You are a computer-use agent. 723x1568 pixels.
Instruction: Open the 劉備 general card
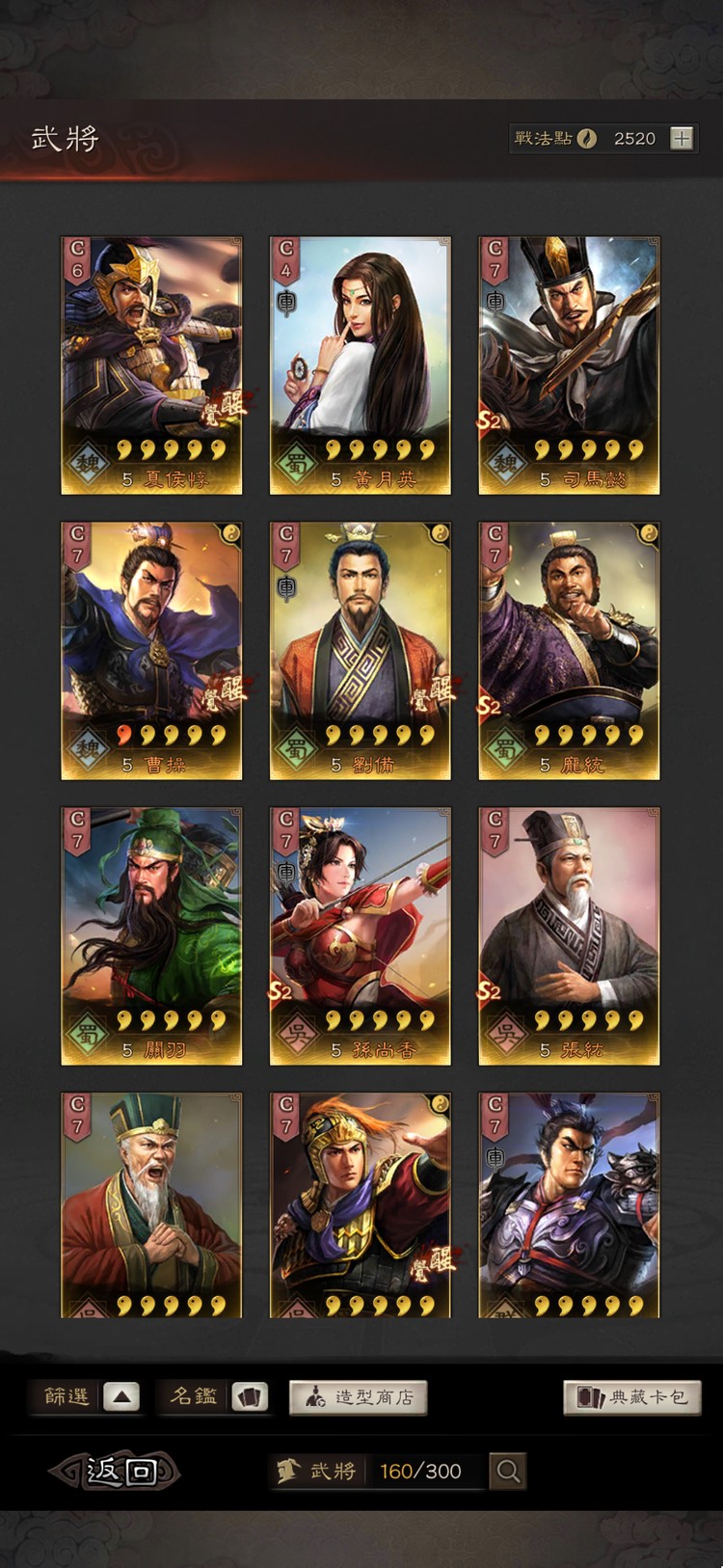tap(360, 650)
